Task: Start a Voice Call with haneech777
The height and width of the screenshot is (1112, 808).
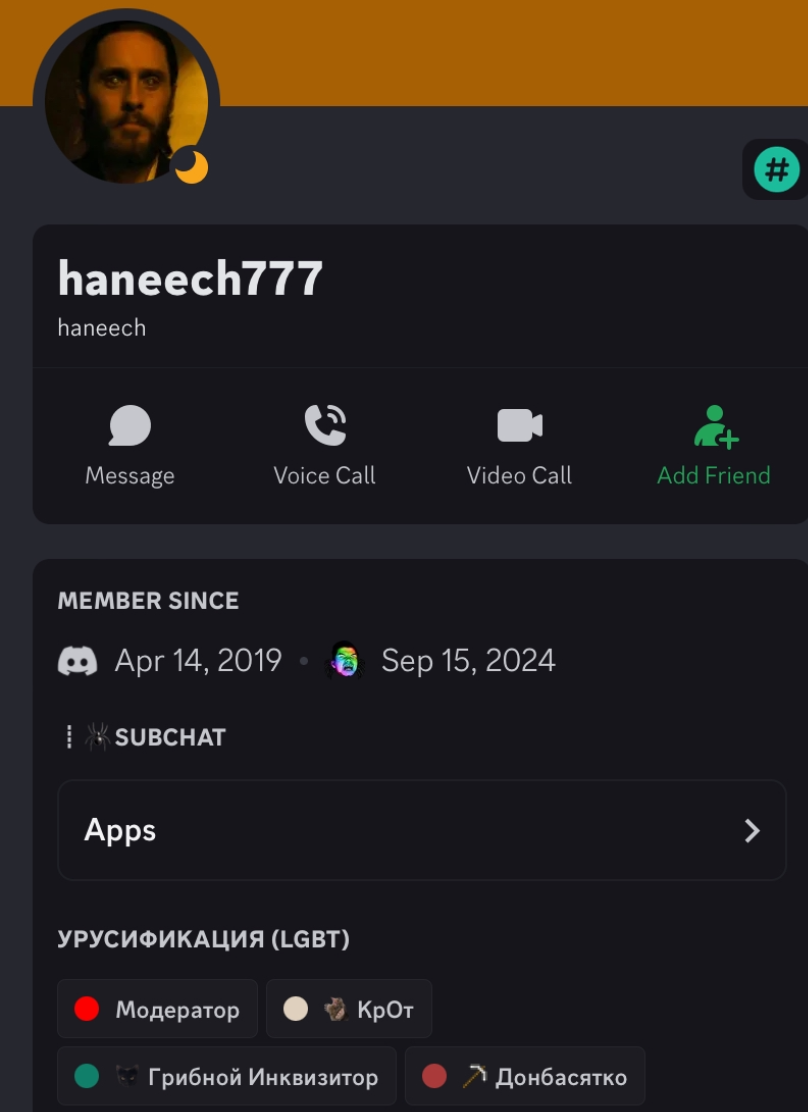Action: [324, 445]
